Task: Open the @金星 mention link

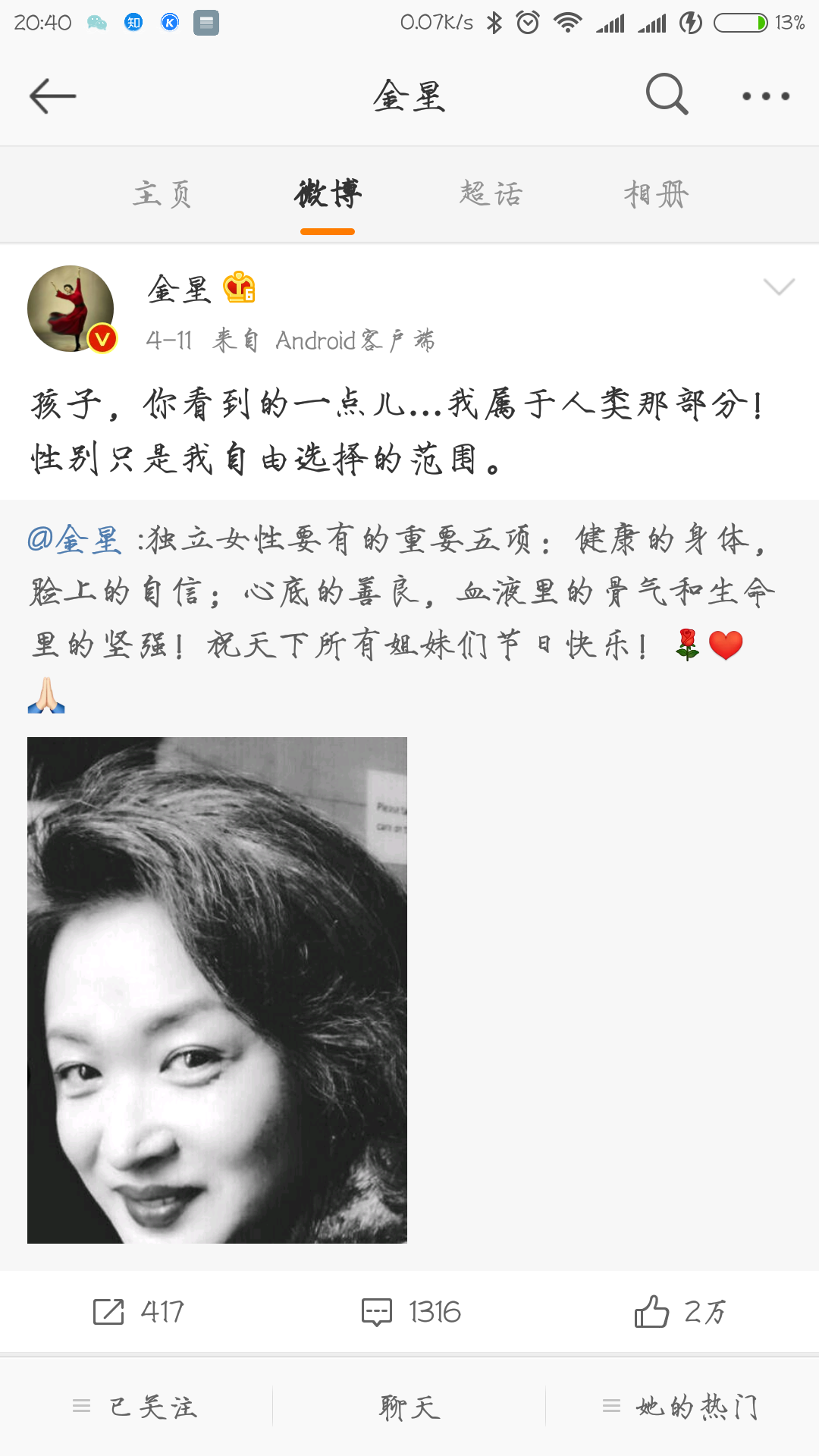Action: 74,540
